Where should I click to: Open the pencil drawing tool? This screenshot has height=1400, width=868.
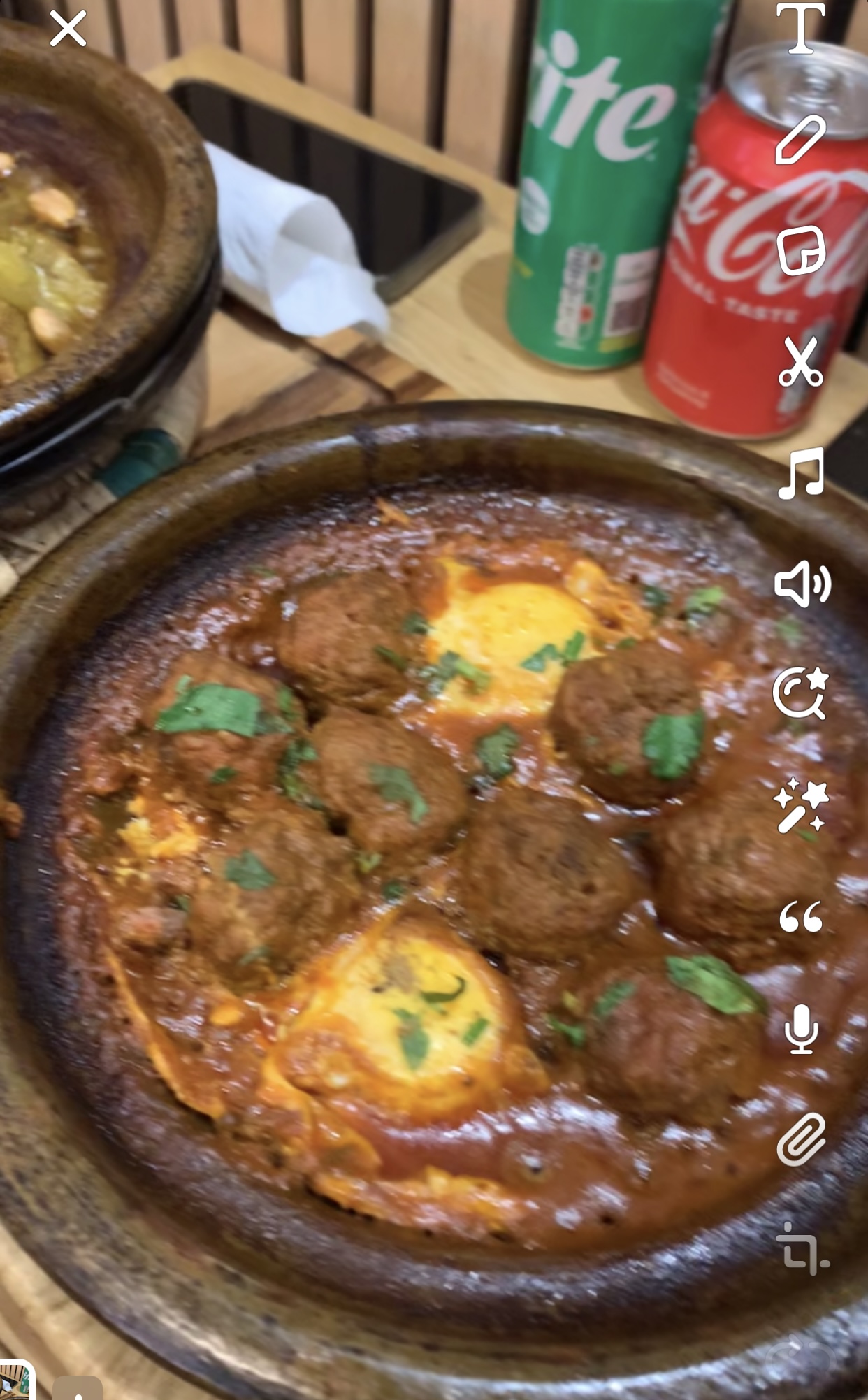[x=801, y=140]
